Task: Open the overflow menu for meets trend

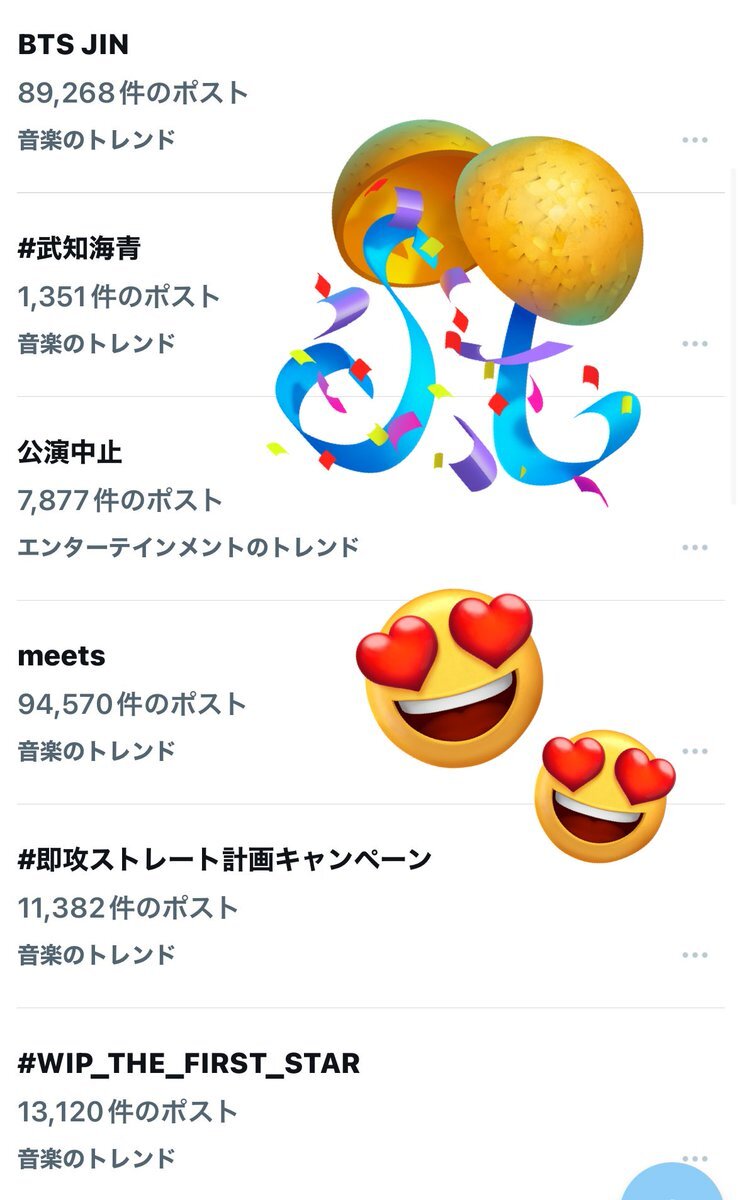Action: coord(695,751)
